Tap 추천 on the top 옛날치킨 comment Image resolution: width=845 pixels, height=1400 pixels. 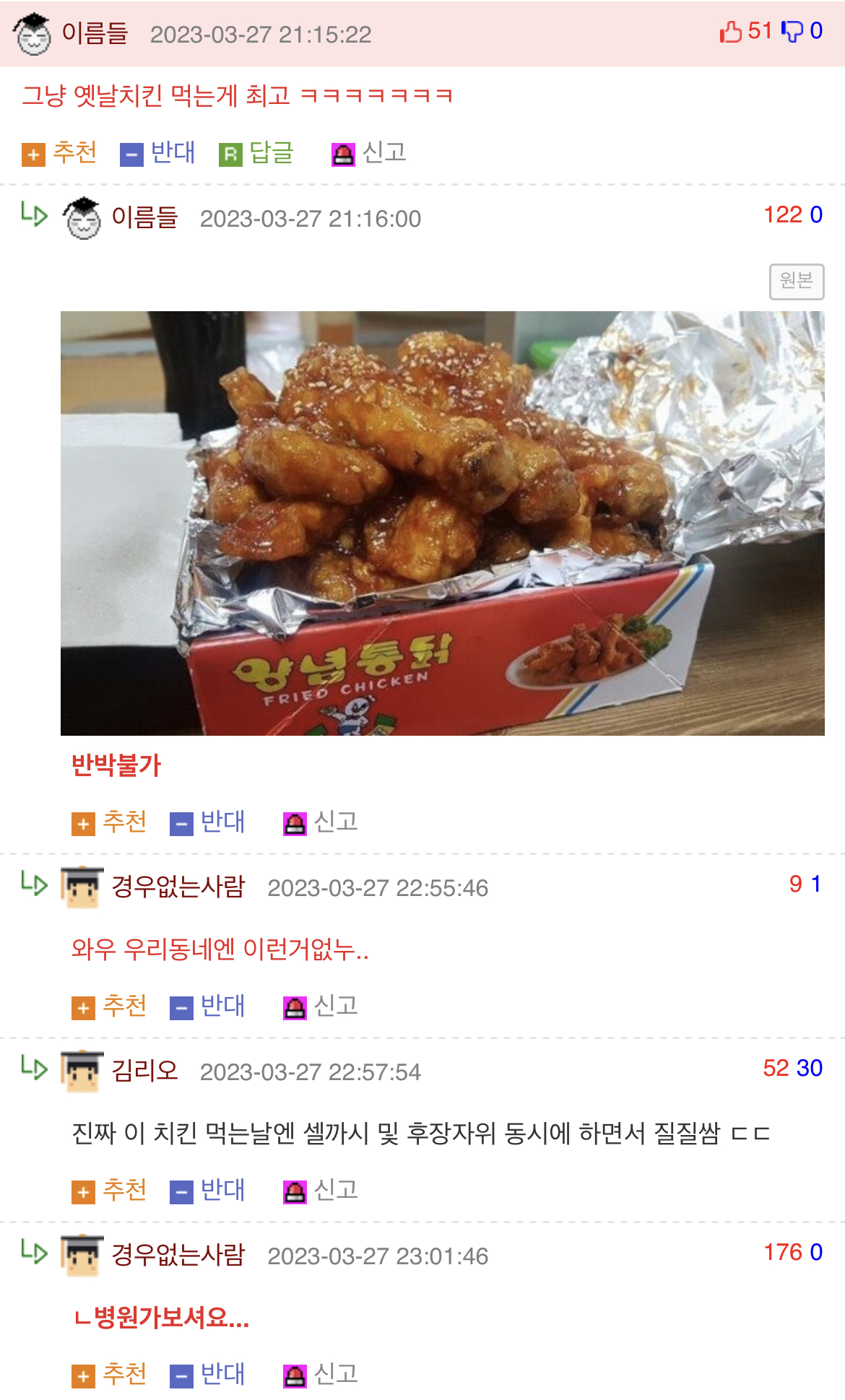(x=59, y=153)
